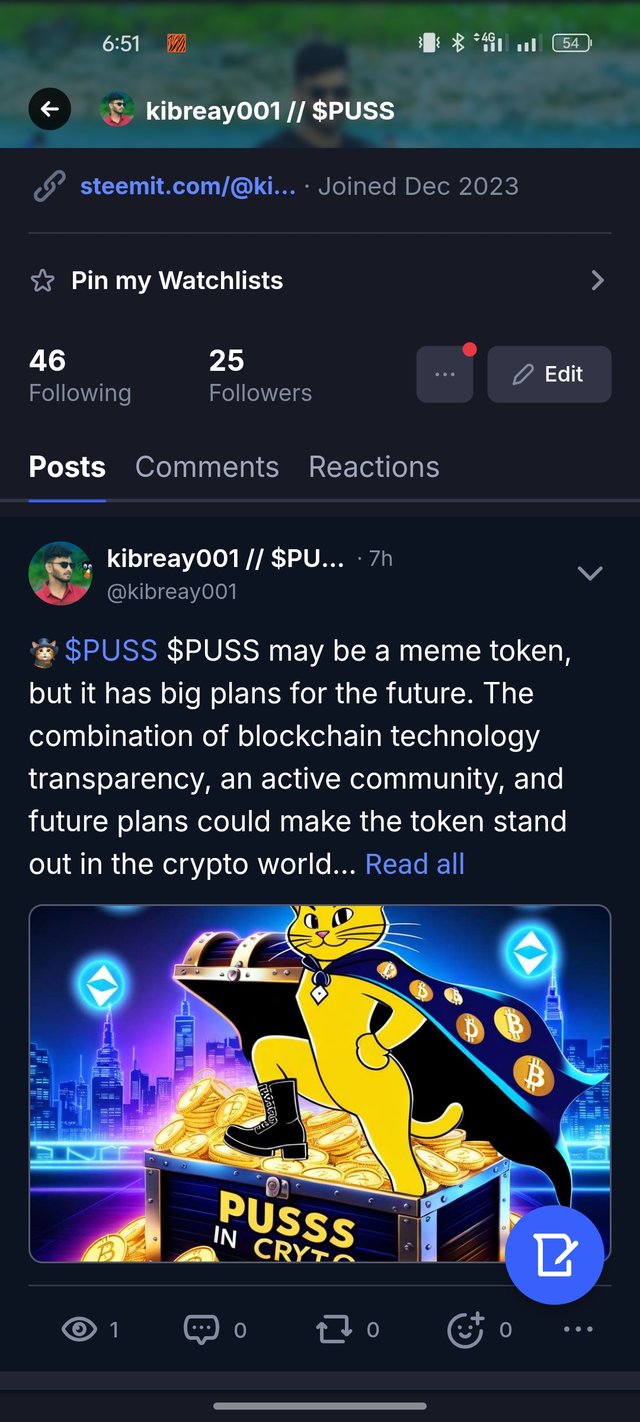
Task: Switch to the Reactions tab
Action: click(373, 467)
